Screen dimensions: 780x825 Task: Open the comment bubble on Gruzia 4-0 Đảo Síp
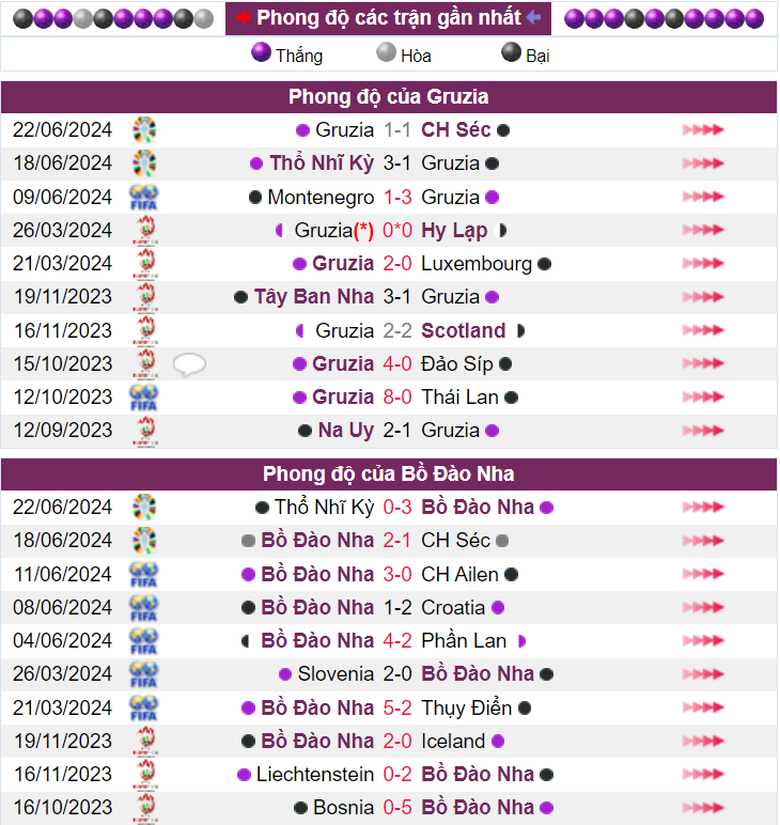pyautogui.click(x=189, y=364)
